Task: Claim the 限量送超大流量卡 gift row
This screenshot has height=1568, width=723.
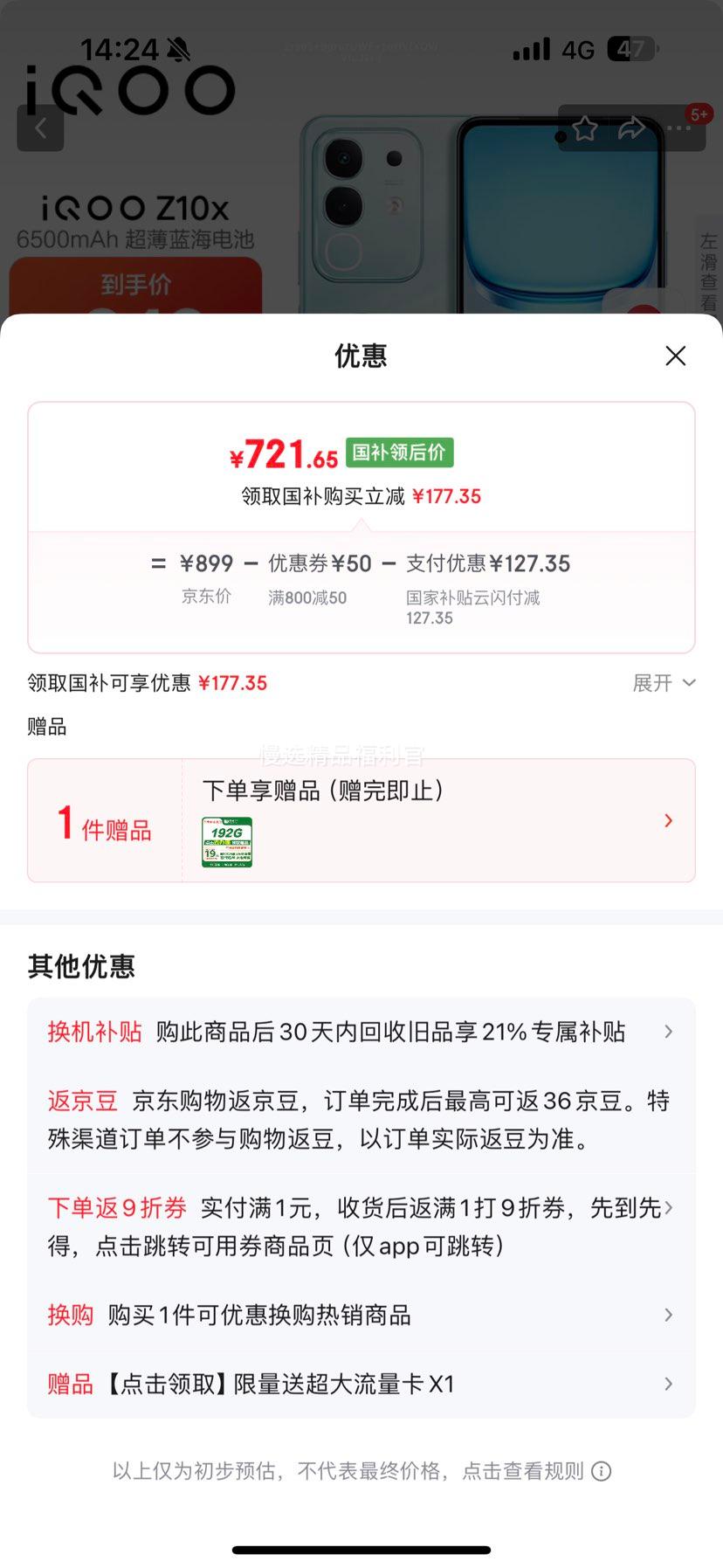Action: (361, 1384)
